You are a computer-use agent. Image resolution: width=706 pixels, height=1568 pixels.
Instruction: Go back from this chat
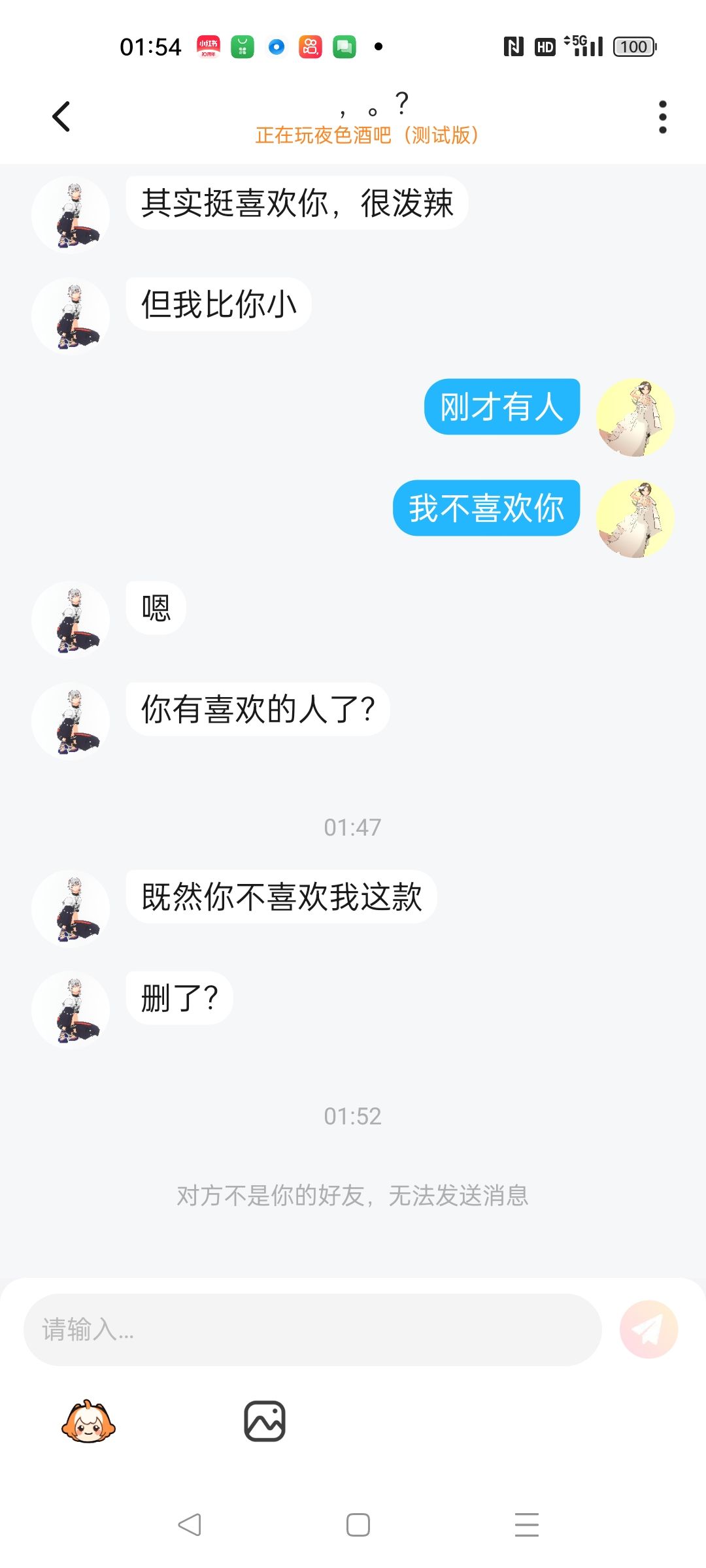[61, 118]
